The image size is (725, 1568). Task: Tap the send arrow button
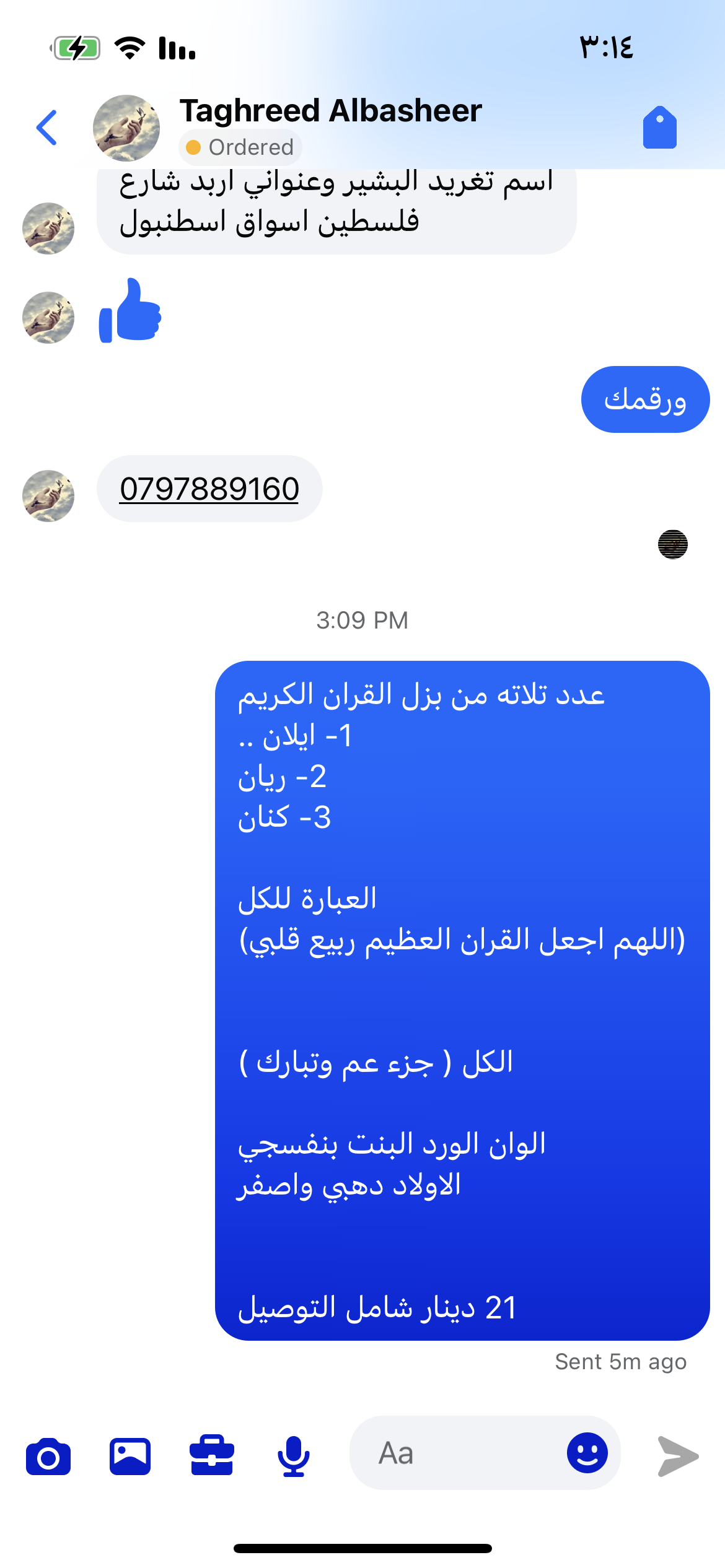point(678,1457)
